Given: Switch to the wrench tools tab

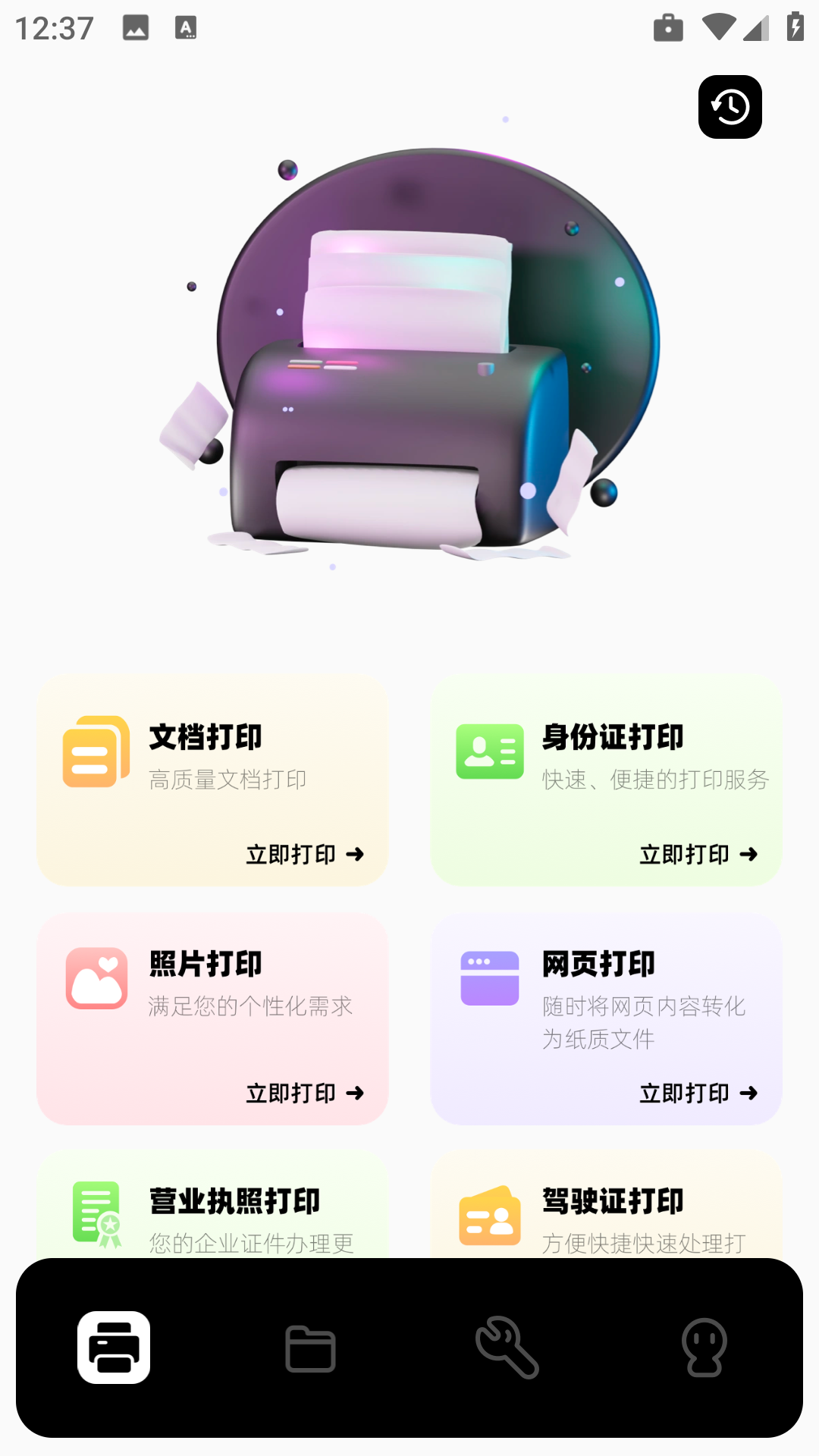Looking at the screenshot, I should pyautogui.click(x=507, y=1348).
